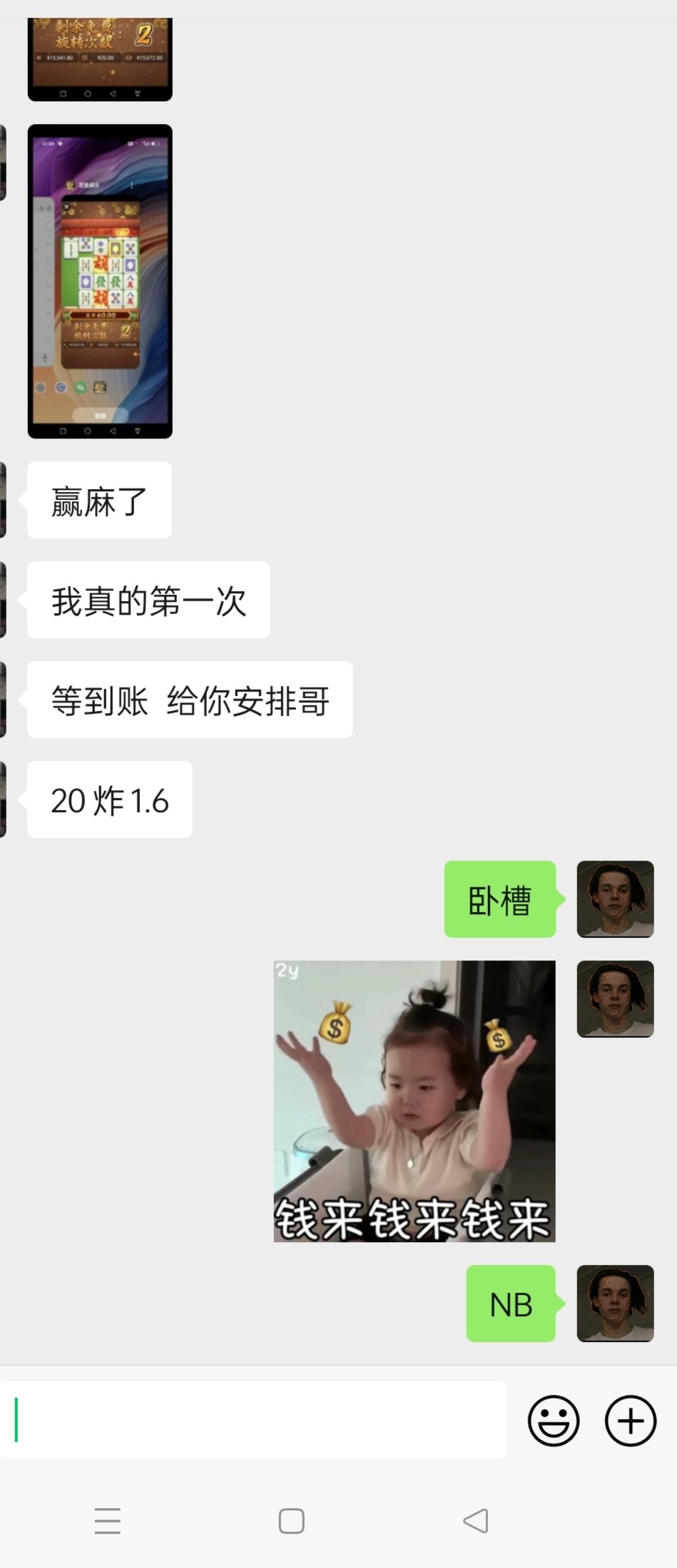Open my avatar beside the 卧槽 message

(x=615, y=898)
